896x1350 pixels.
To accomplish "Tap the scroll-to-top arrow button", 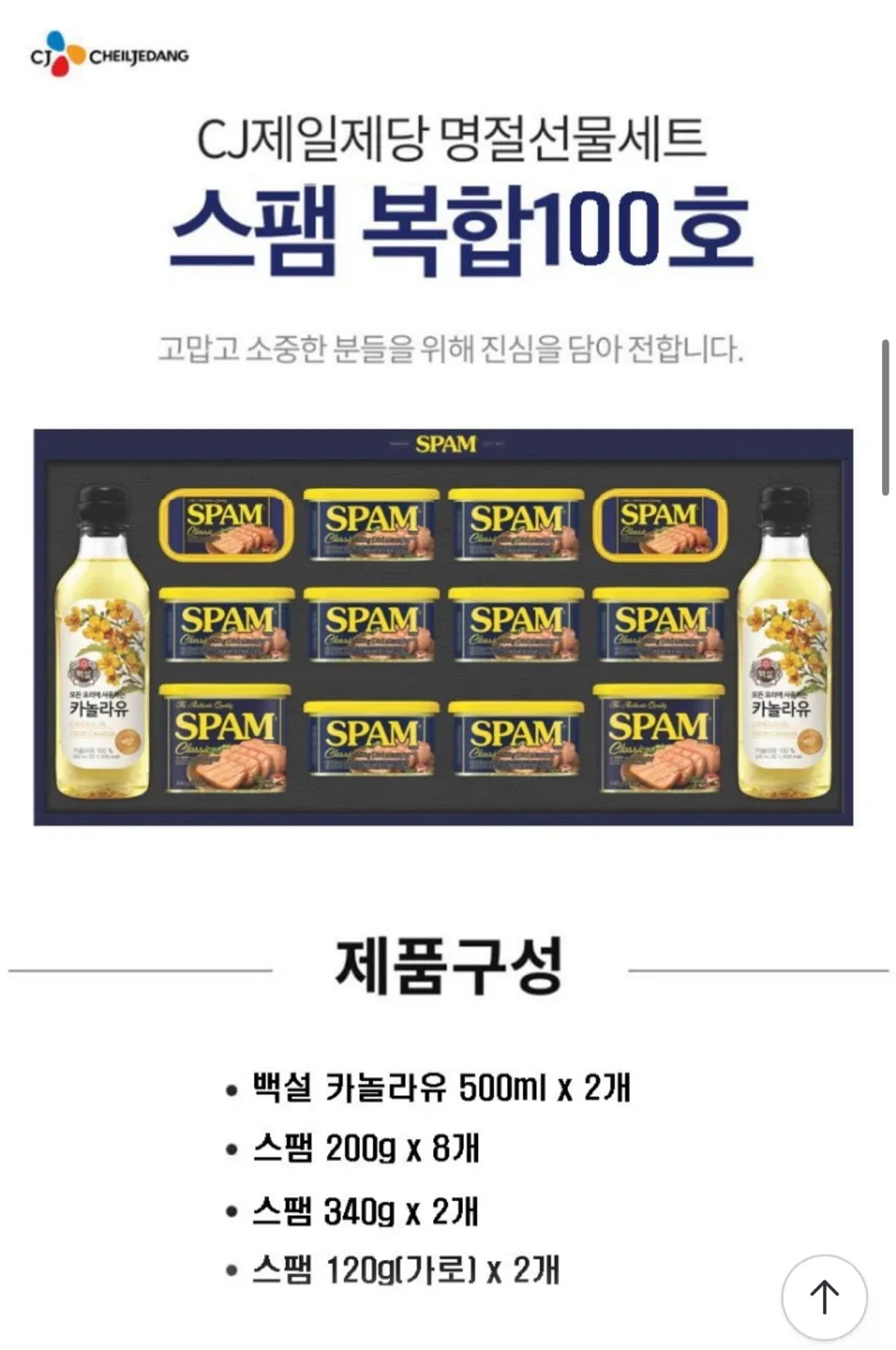I will coord(824,1297).
